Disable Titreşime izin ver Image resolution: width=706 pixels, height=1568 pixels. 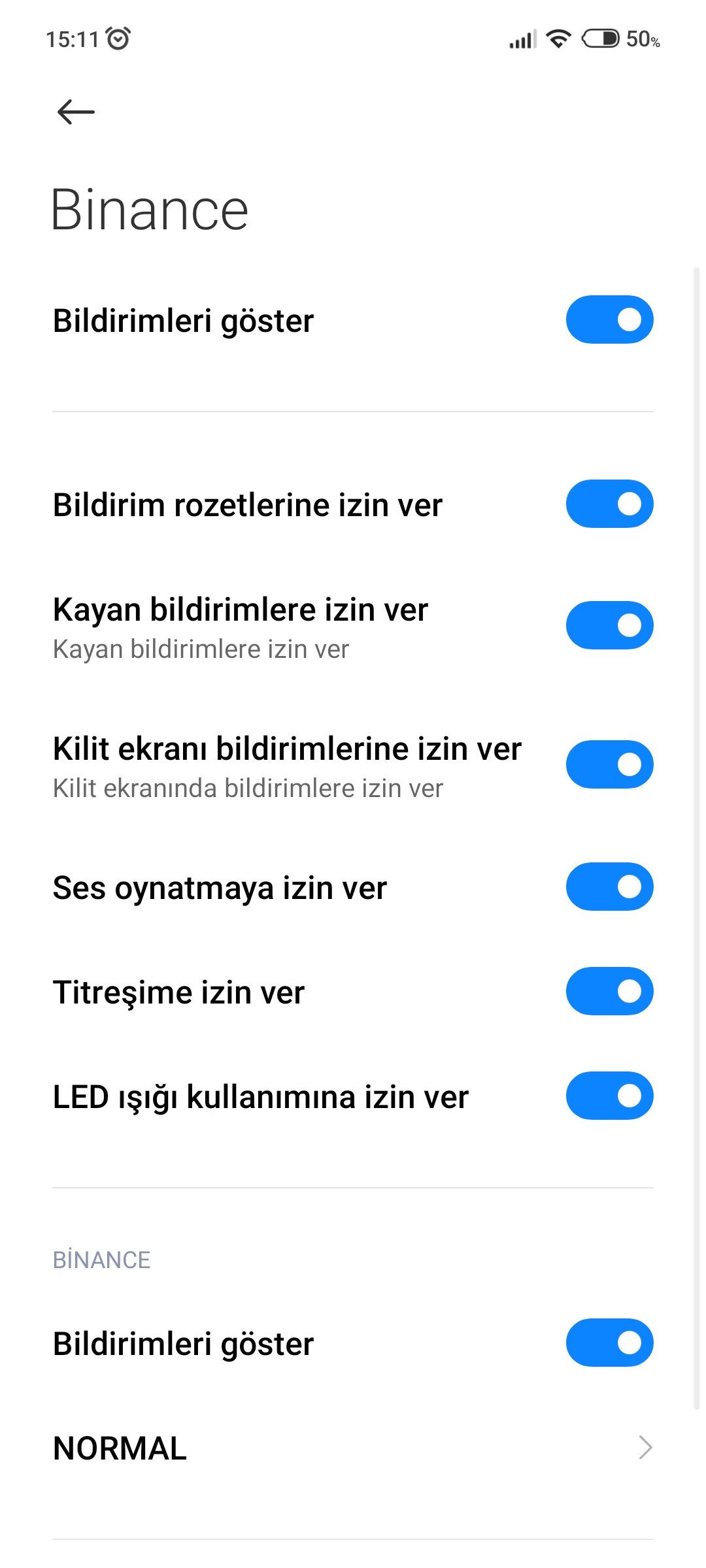(609, 991)
